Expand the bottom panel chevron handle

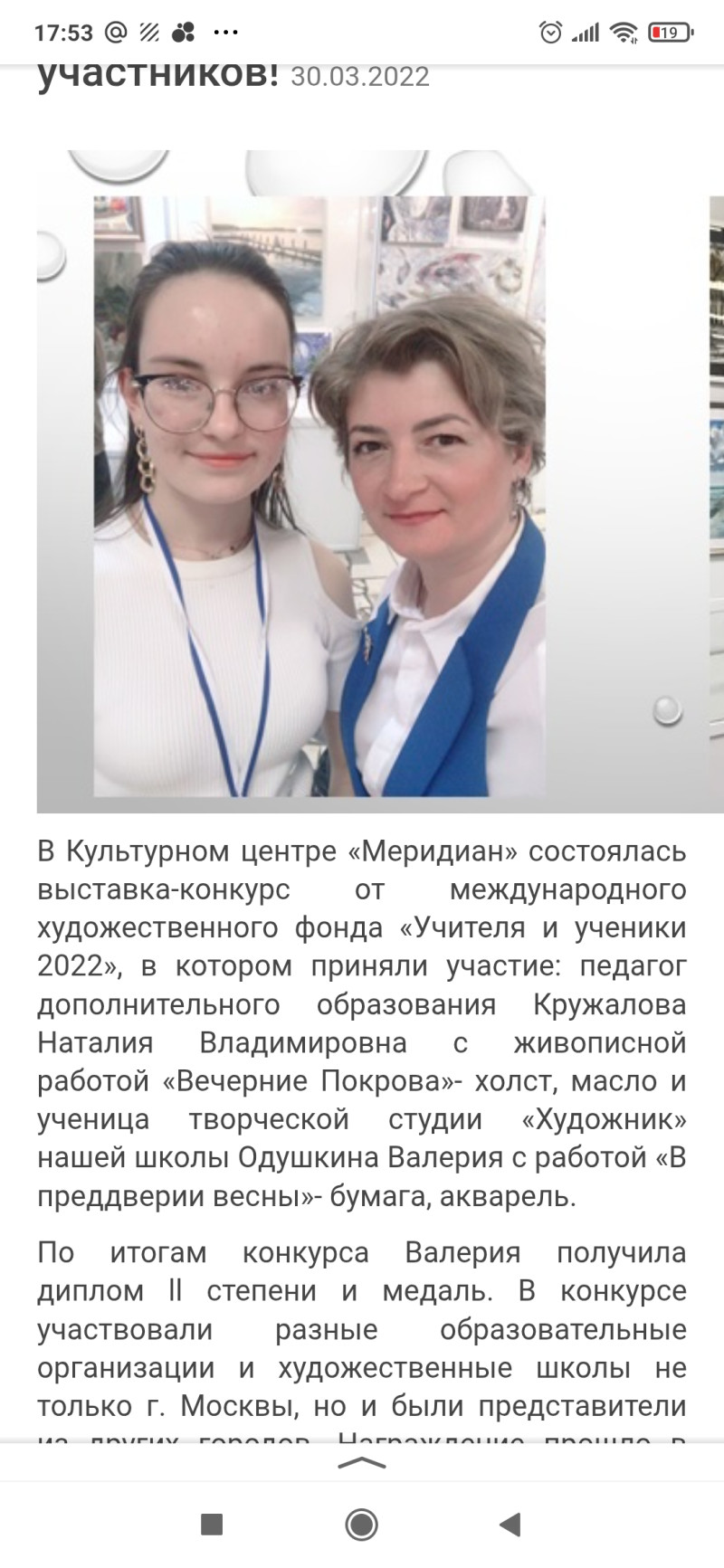[x=361, y=1463]
